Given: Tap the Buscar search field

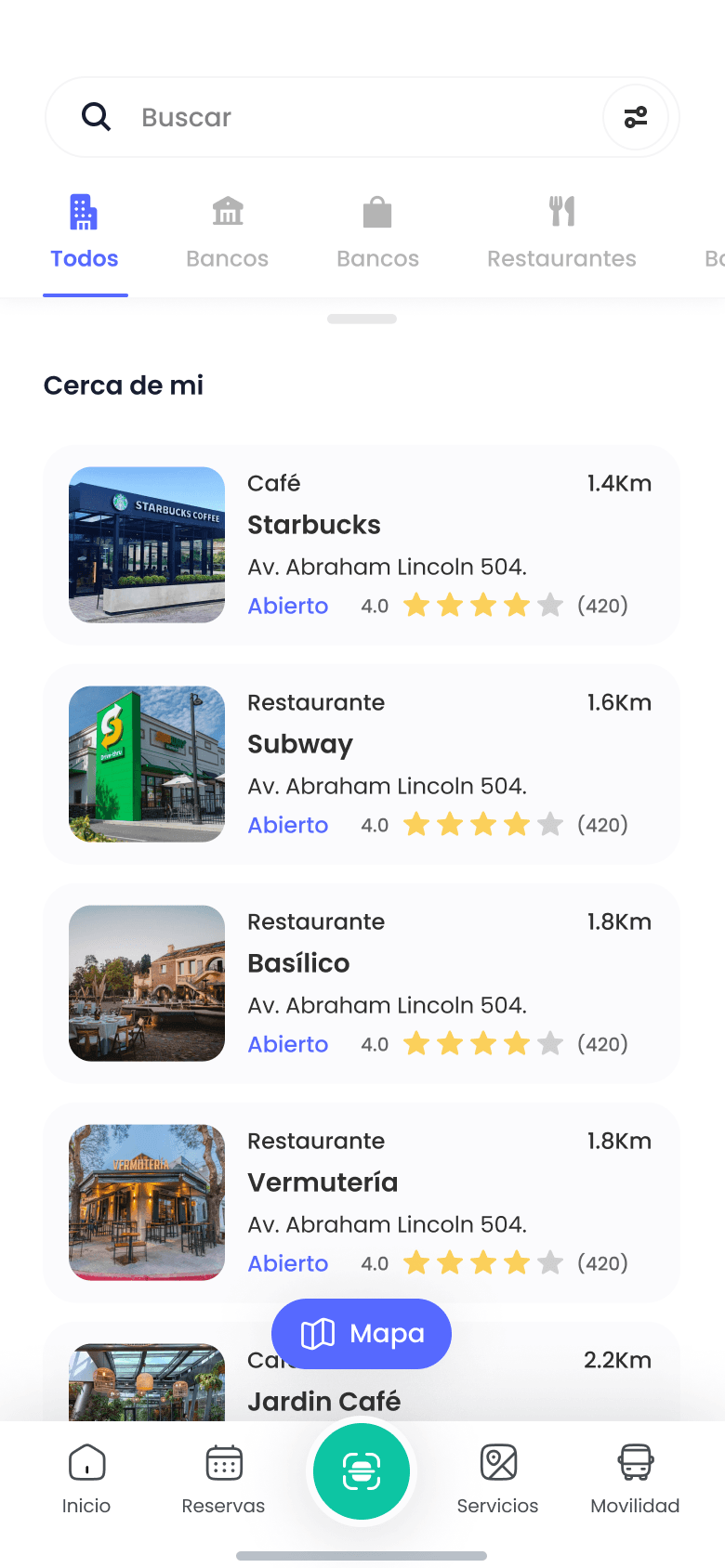Looking at the screenshot, I should [353, 117].
